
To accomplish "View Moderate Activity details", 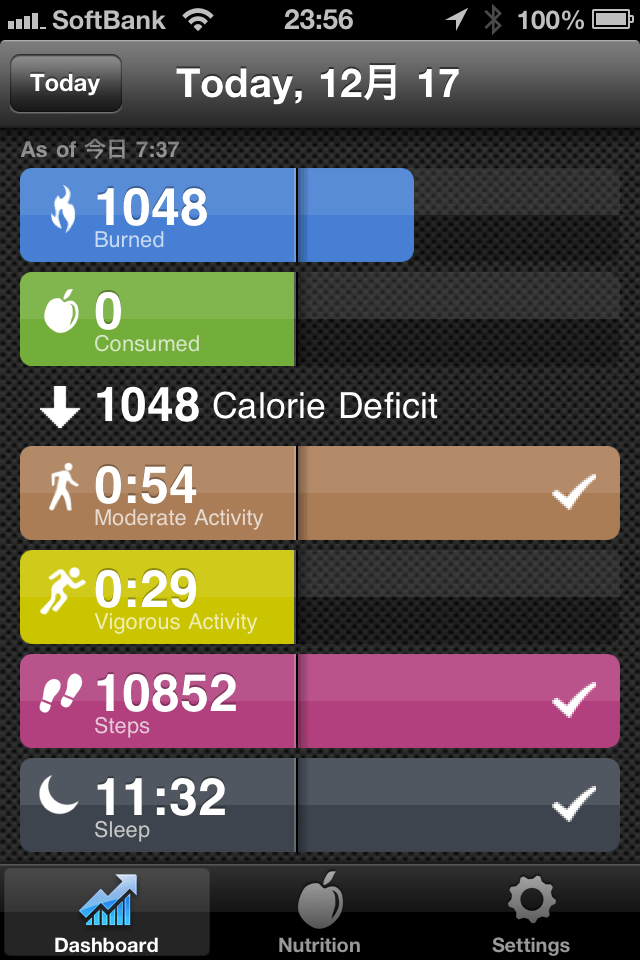I will pyautogui.click(x=320, y=493).
